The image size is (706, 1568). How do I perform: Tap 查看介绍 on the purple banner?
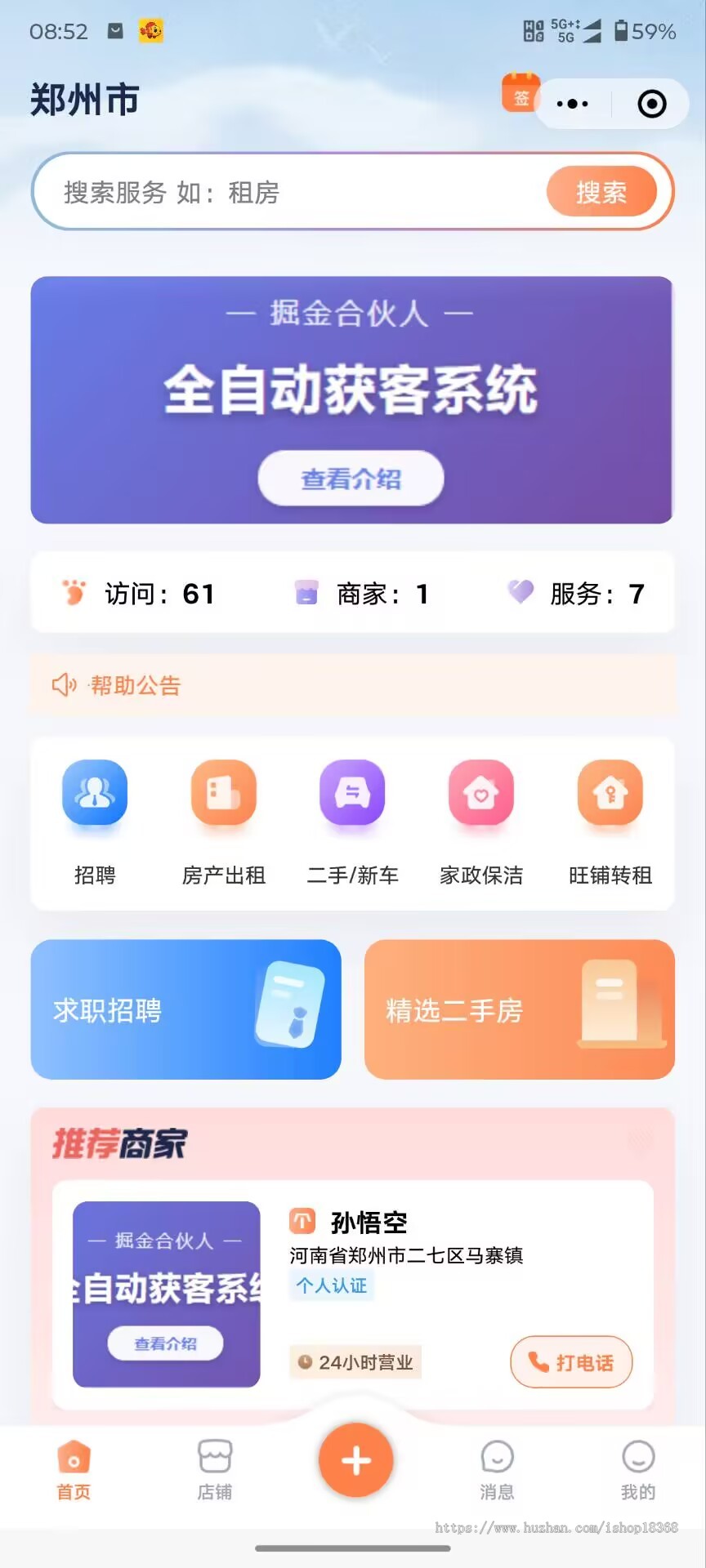[x=352, y=479]
